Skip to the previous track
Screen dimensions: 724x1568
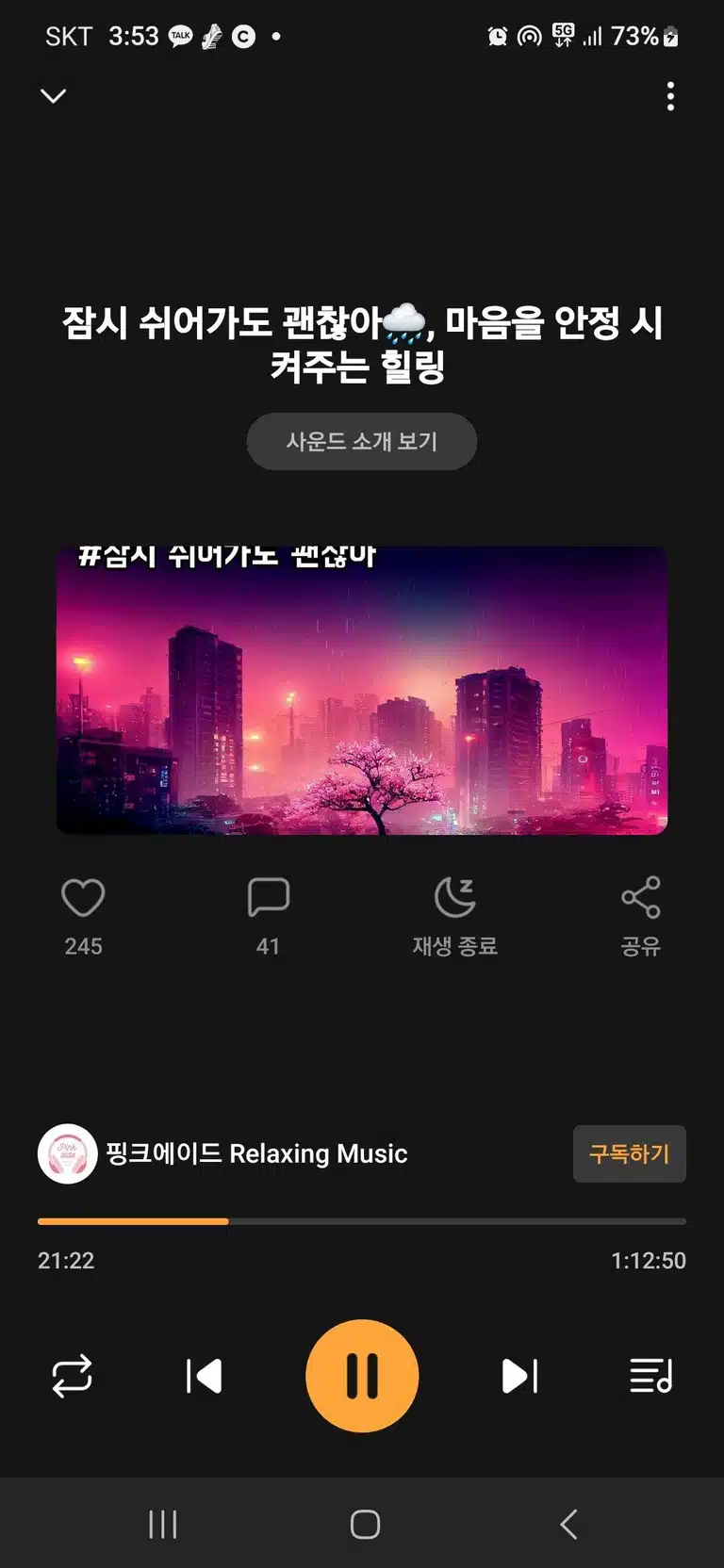click(x=204, y=1376)
